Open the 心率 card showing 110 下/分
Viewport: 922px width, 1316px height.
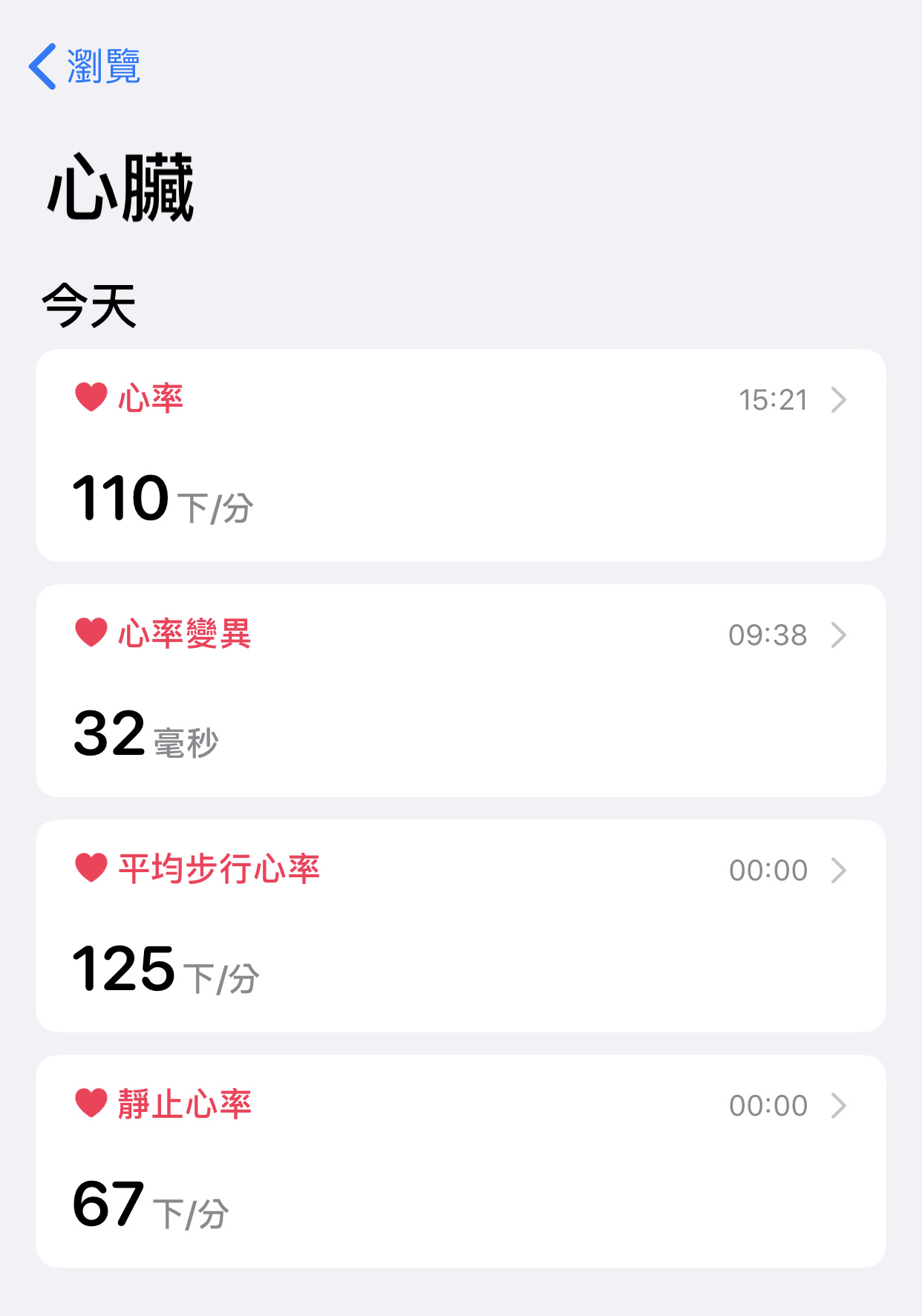tap(460, 455)
